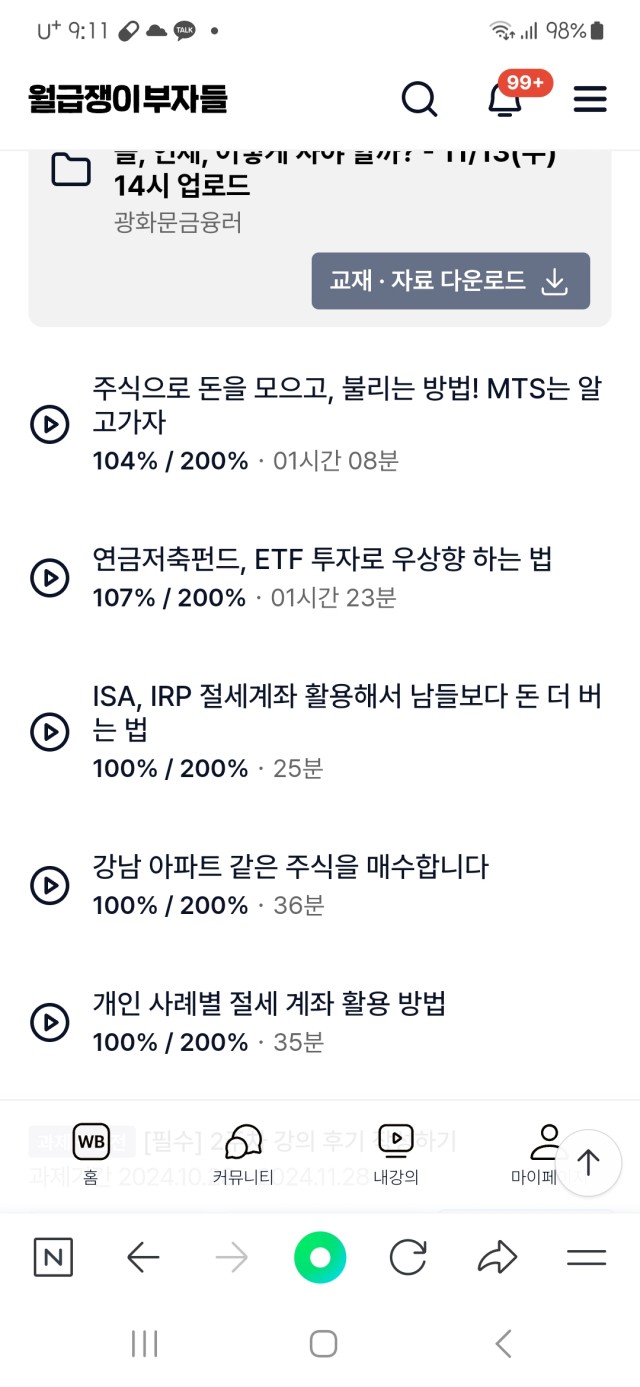
Task: Switch to the 커뮤니티 tab
Action: coord(243,1154)
